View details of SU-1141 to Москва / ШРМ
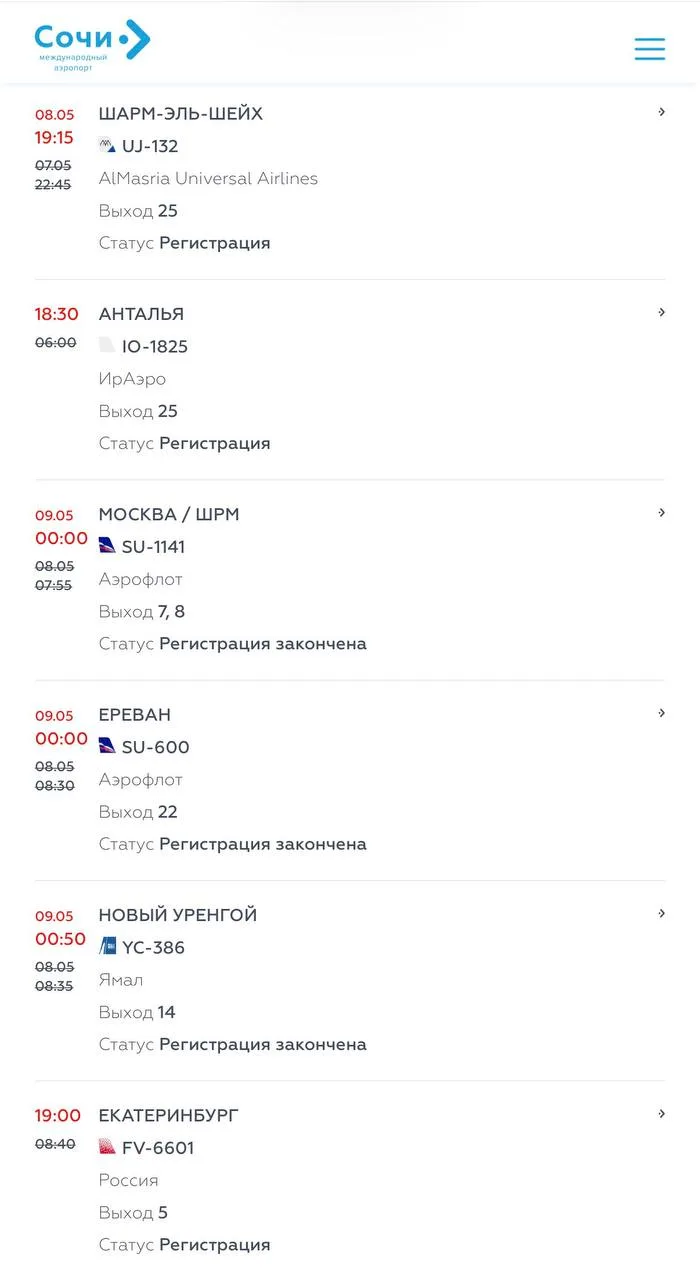Screen dimensions: 700x1280 click(x=350, y=580)
